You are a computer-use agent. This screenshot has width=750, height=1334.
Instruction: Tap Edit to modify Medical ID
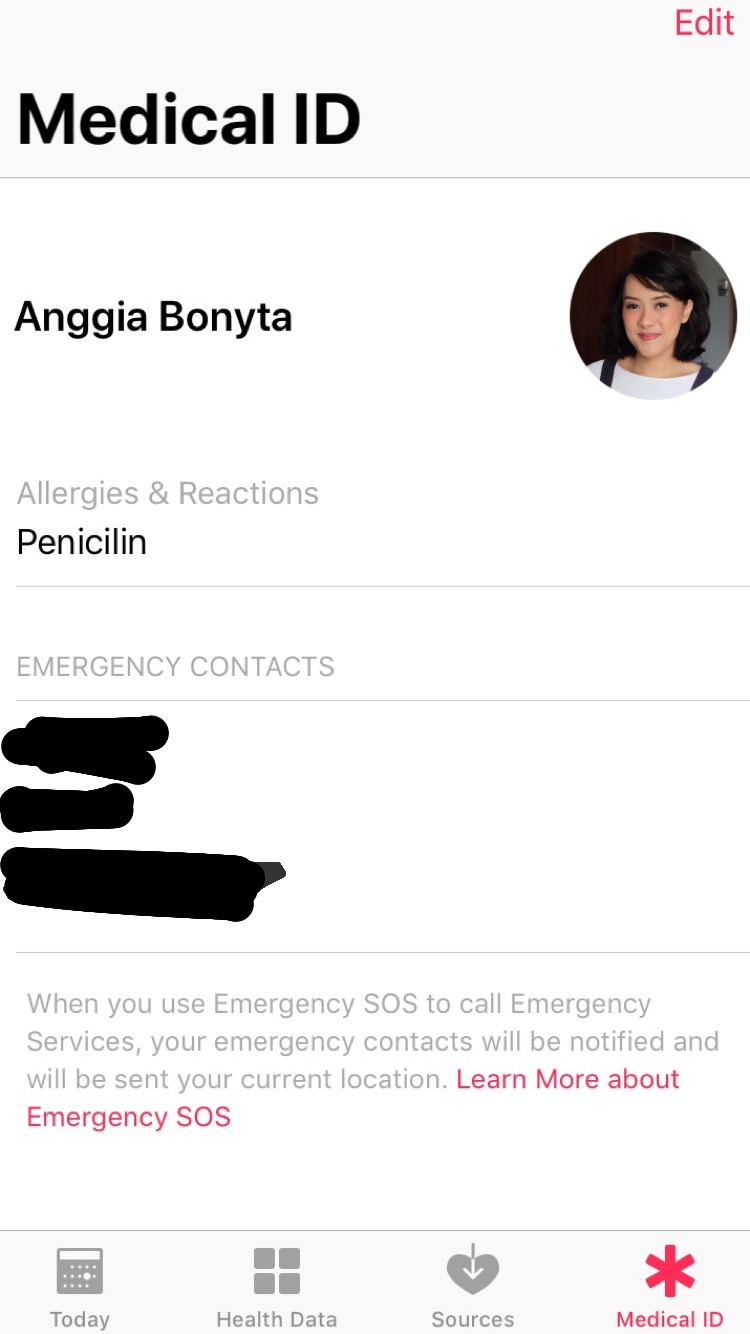pyautogui.click(x=704, y=22)
